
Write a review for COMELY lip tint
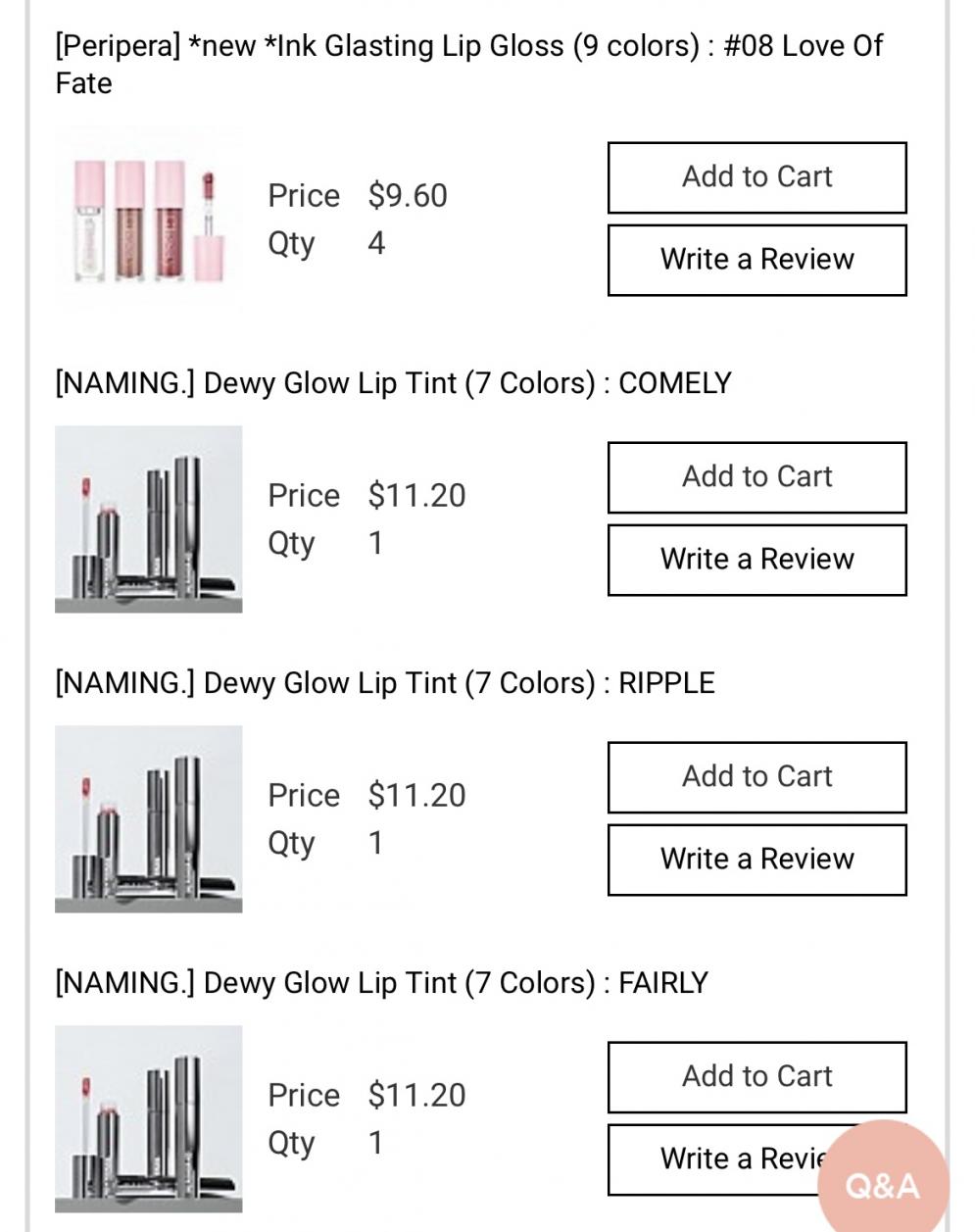[756, 560]
